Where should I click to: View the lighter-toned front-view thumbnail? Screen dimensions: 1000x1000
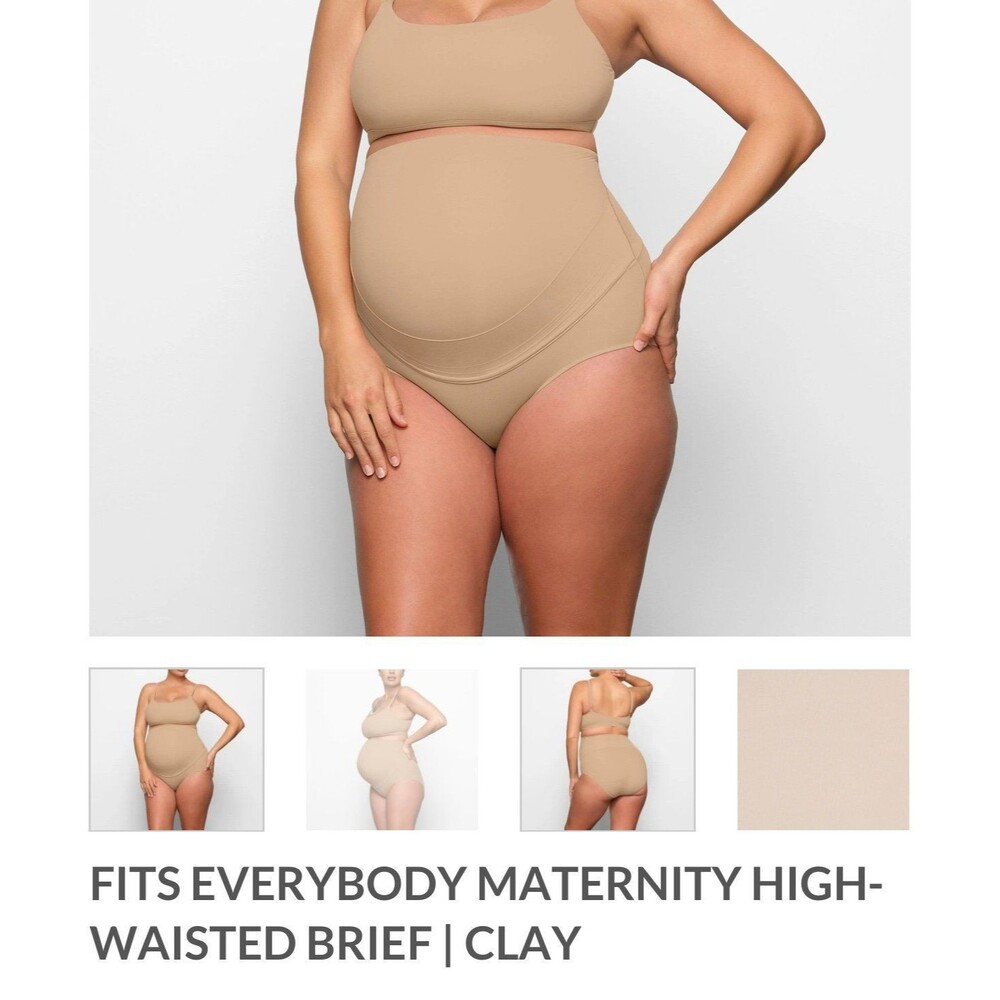[392, 749]
